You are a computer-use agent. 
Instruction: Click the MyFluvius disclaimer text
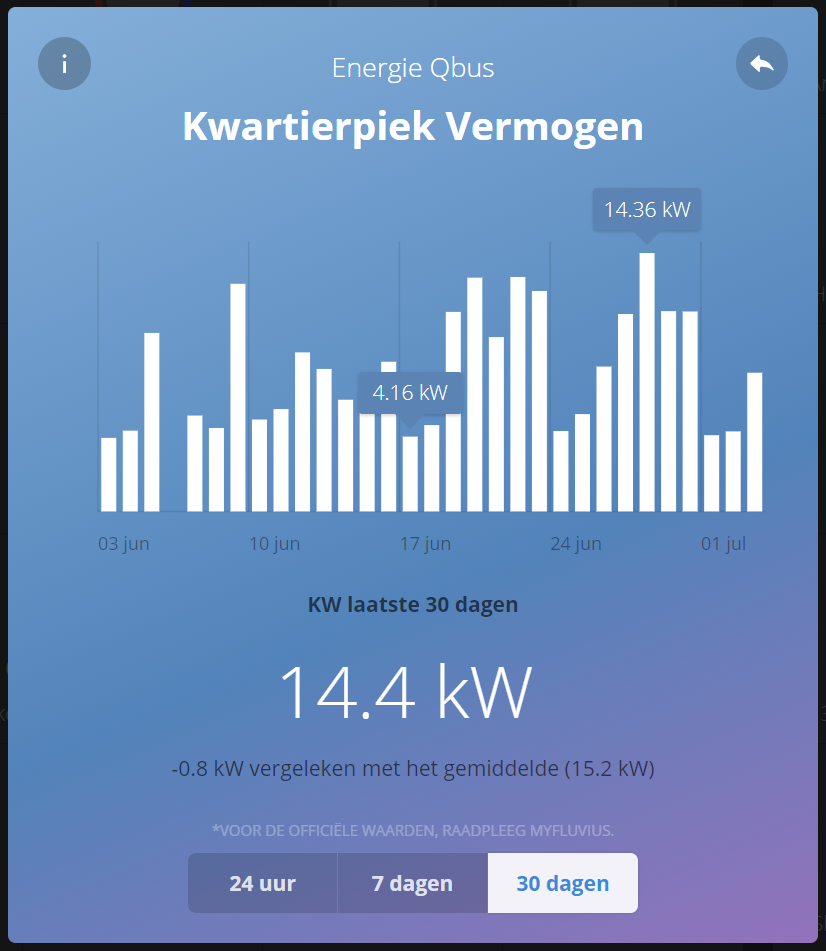(413, 830)
